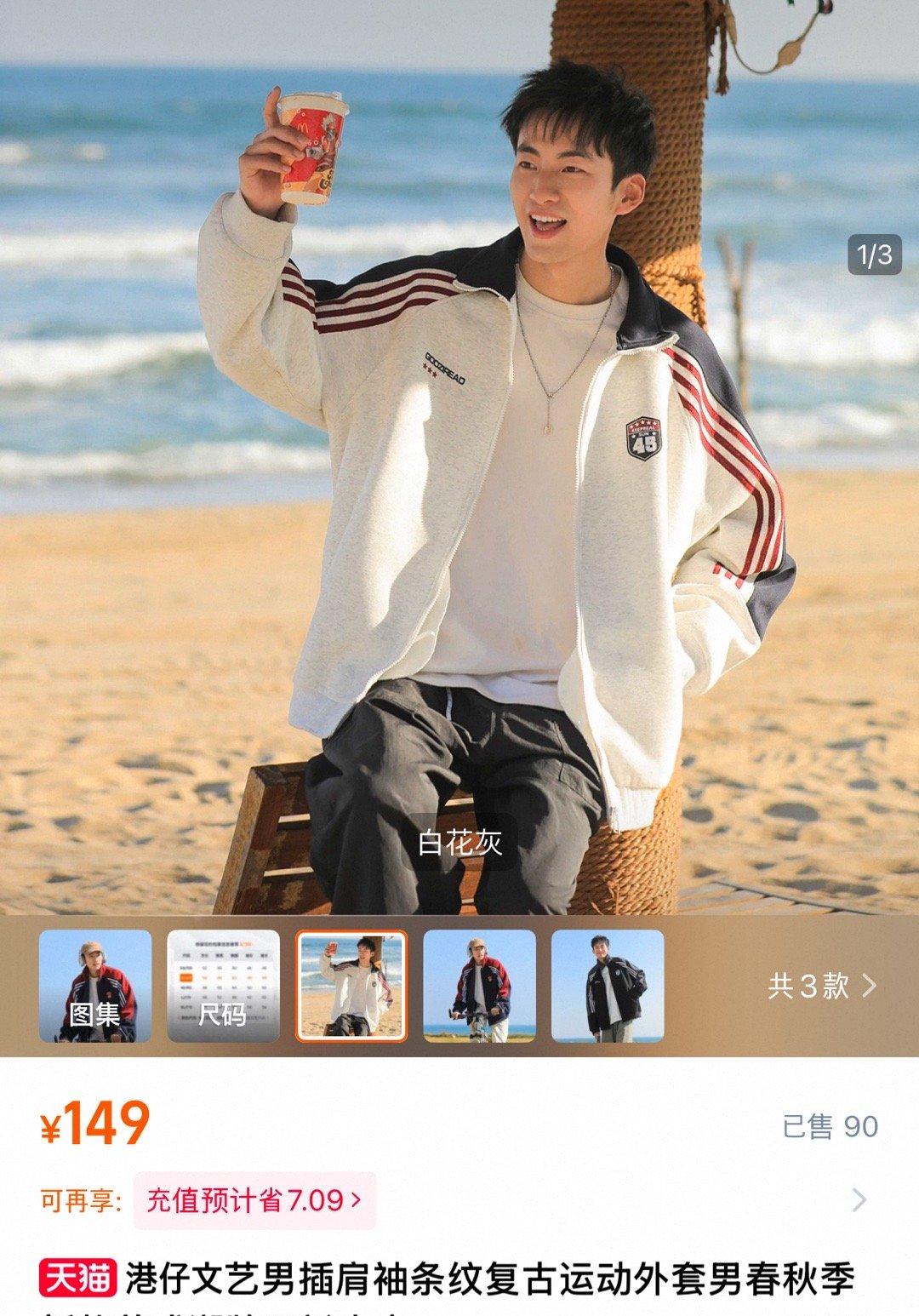Open the main product image full screen
This screenshot has height=1316, width=919.
[459, 460]
